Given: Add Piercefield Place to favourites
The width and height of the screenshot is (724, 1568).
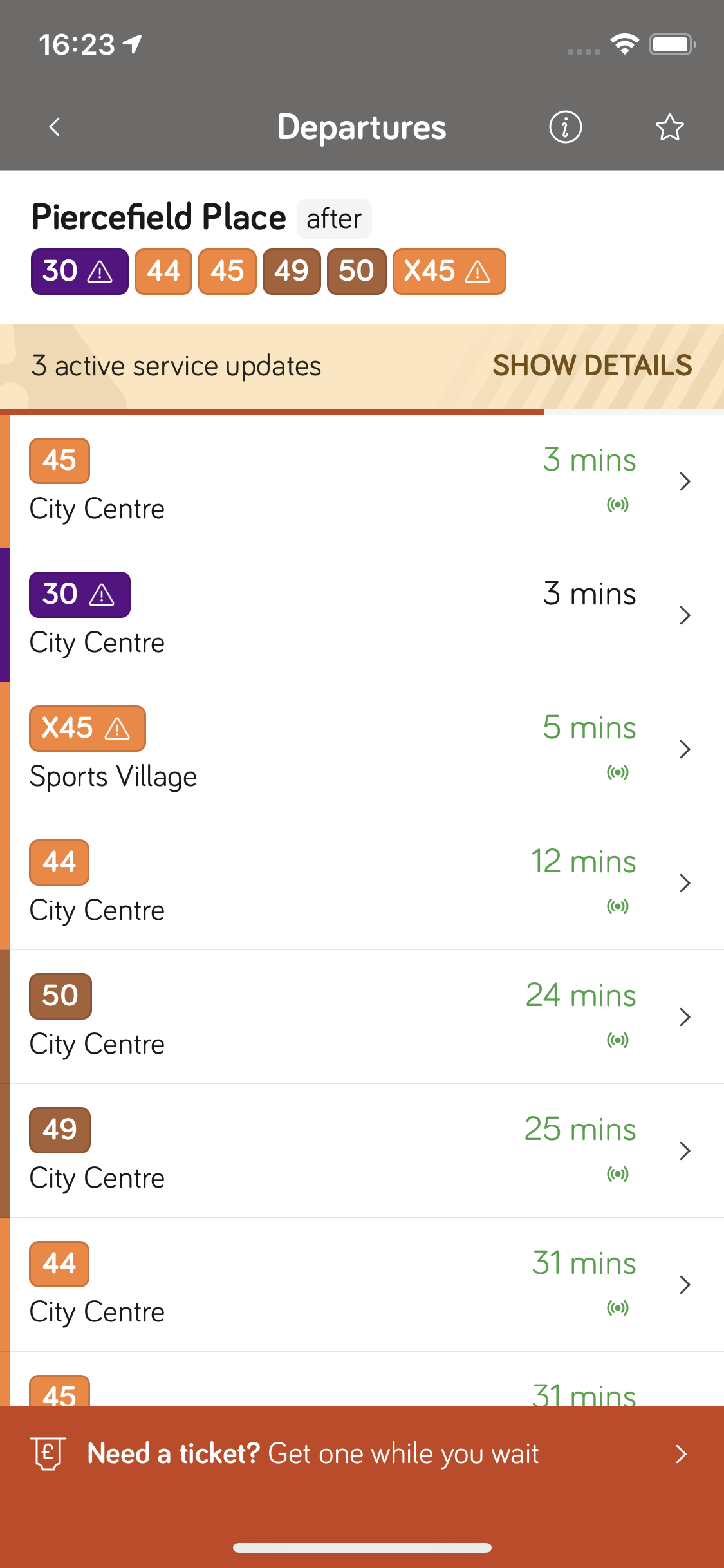Looking at the screenshot, I should pyautogui.click(x=669, y=127).
